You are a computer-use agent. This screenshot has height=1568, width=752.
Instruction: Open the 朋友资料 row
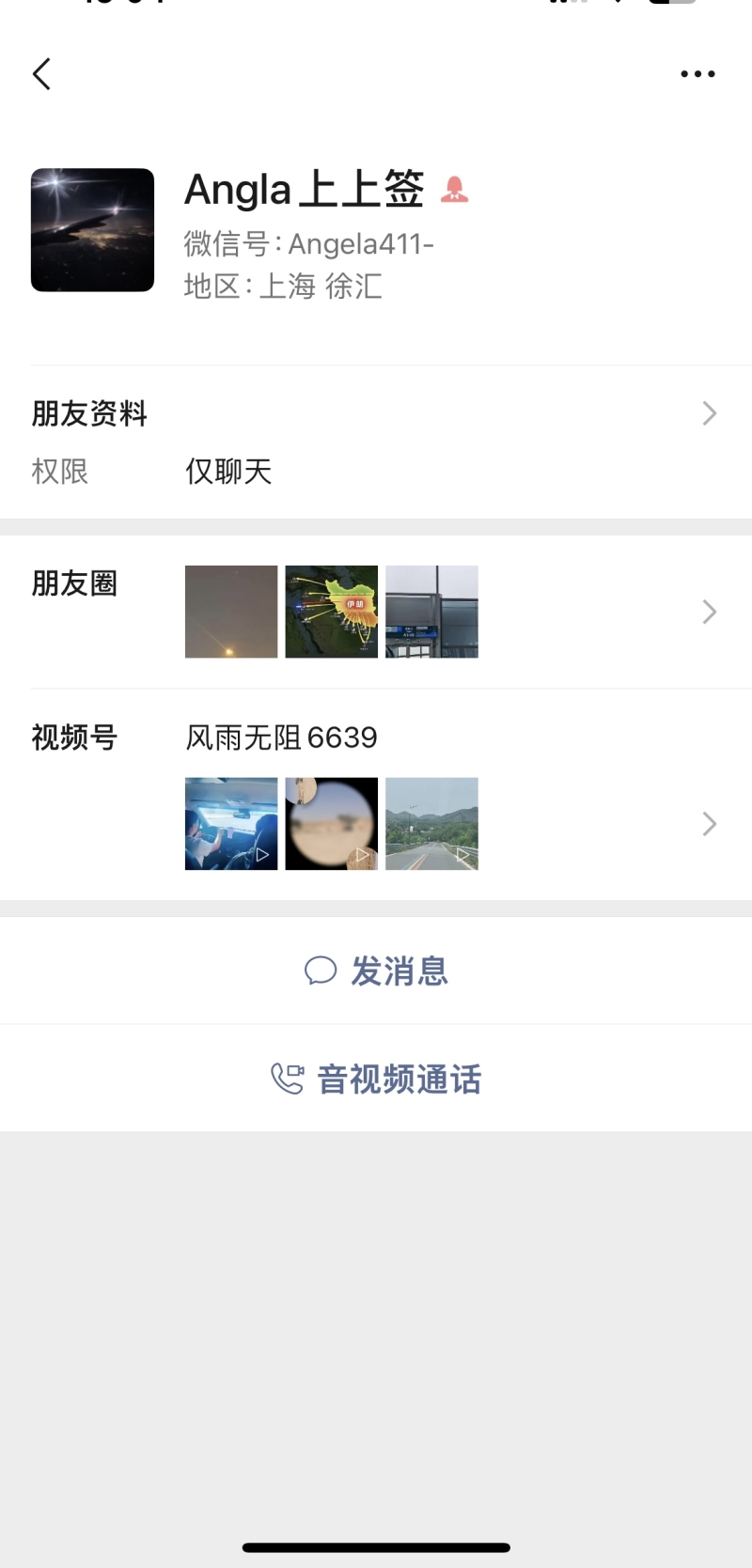click(x=376, y=413)
